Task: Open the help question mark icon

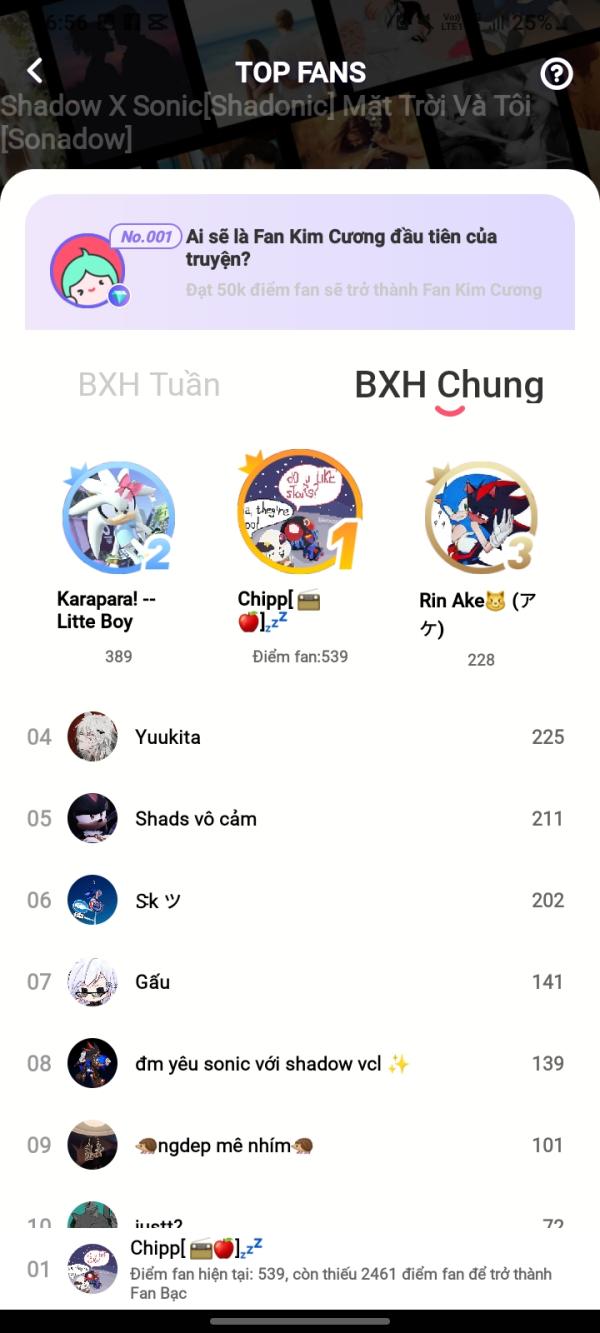Action: (556, 73)
